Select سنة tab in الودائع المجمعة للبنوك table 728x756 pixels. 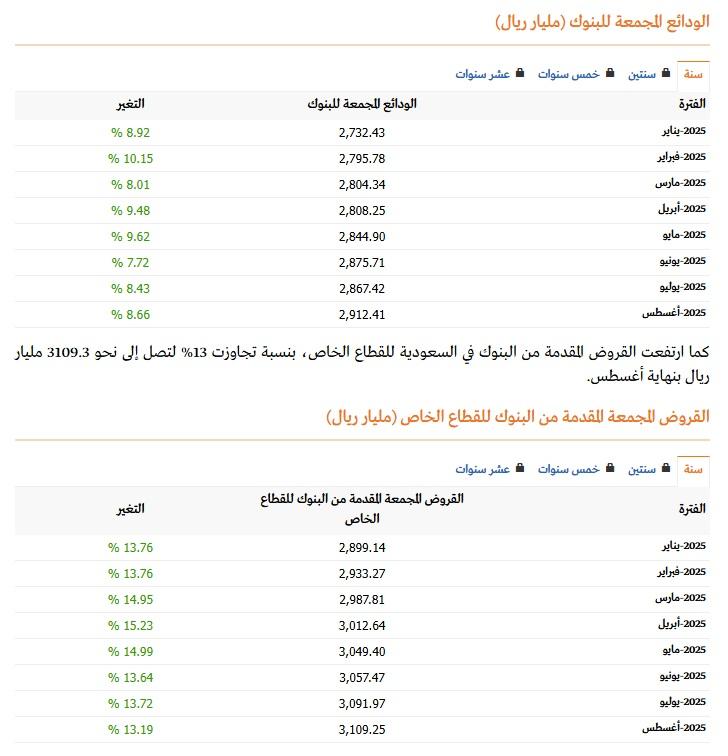[x=693, y=74]
